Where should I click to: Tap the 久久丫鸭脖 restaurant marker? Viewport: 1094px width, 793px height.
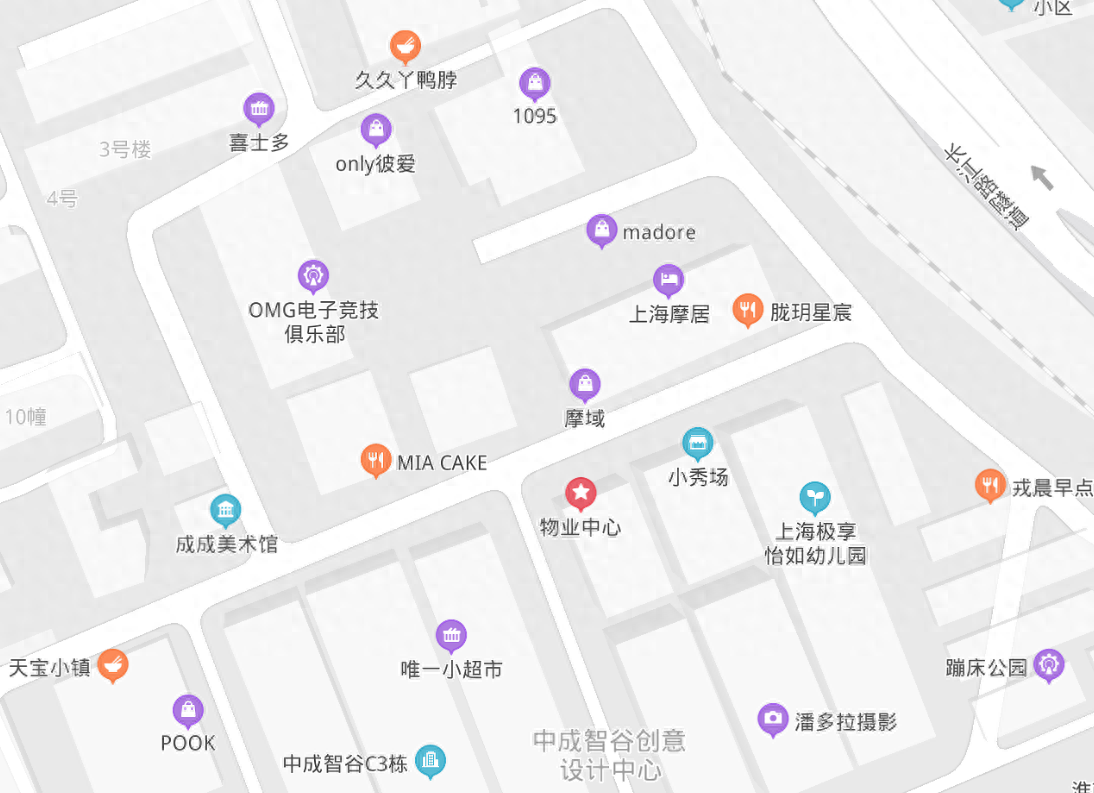405,46
